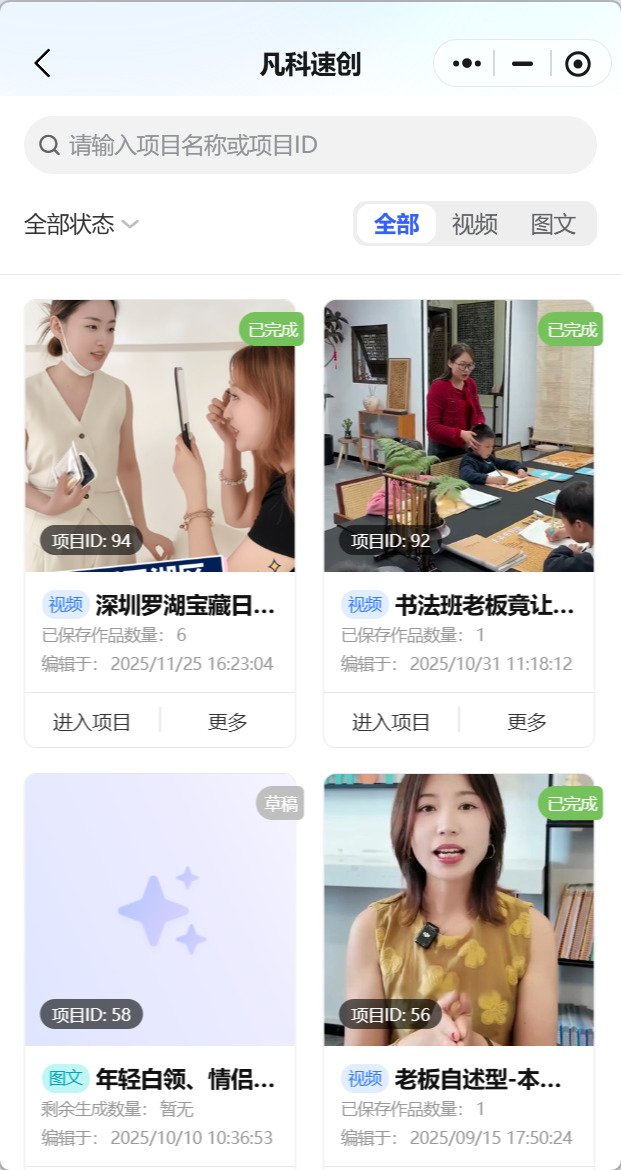Open the project card with ID 94
The image size is (621, 1170).
point(160,436)
